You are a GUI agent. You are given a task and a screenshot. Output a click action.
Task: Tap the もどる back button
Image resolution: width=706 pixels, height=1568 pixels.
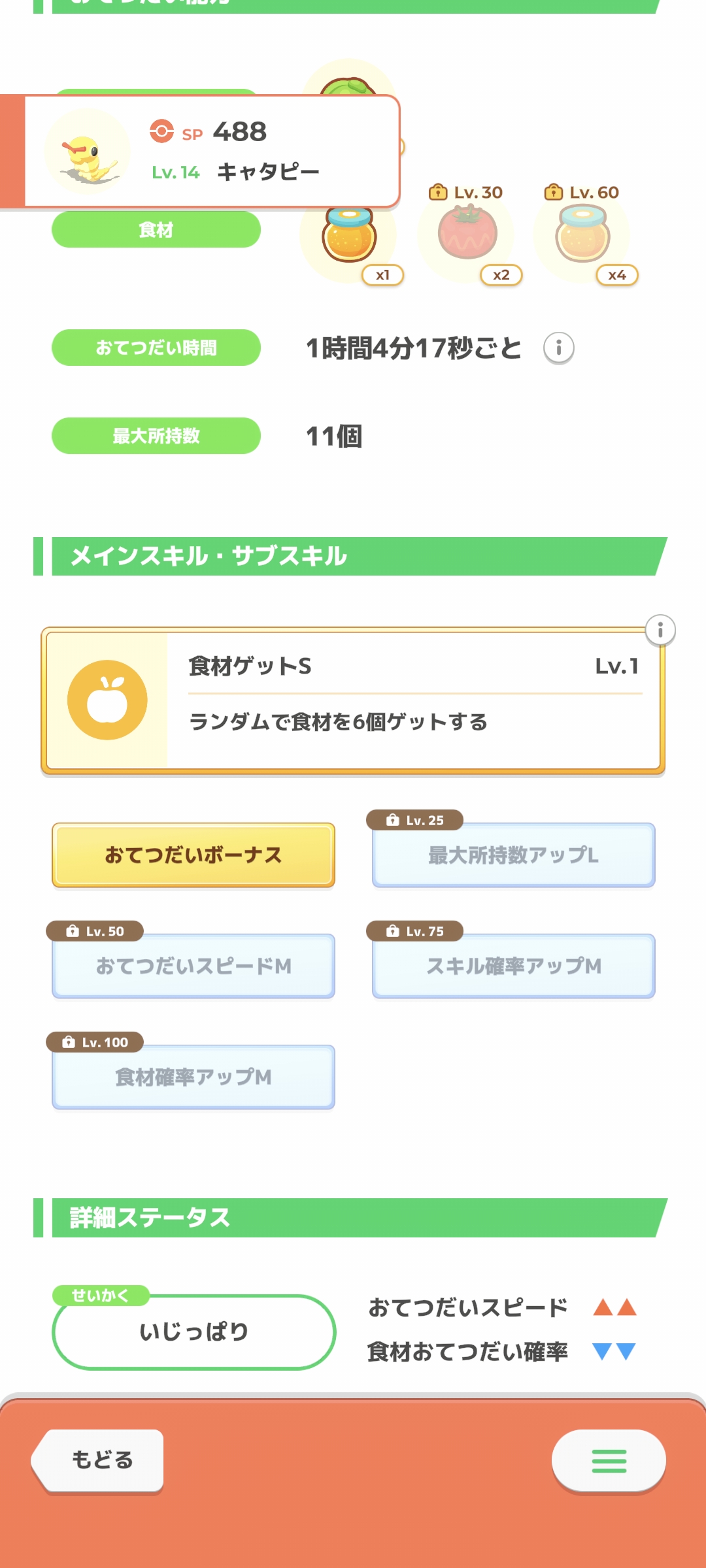(100, 1460)
